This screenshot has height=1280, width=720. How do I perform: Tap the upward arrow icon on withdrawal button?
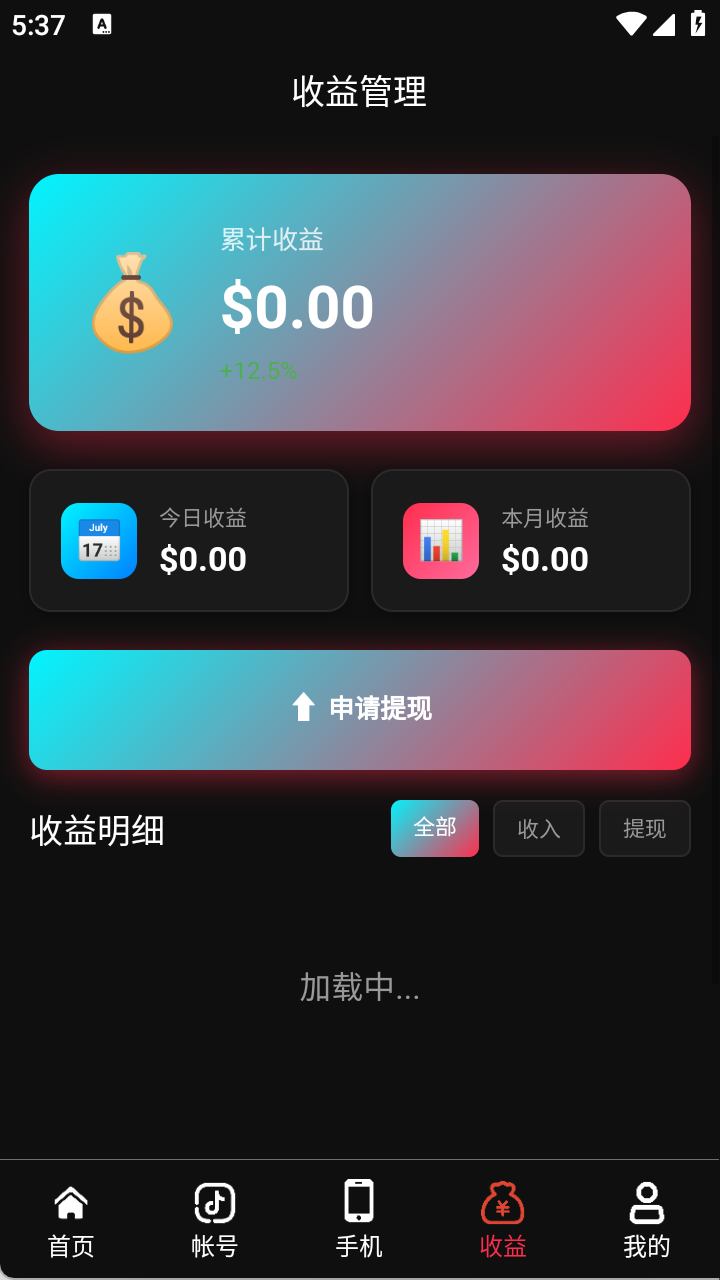tap(302, 708)
